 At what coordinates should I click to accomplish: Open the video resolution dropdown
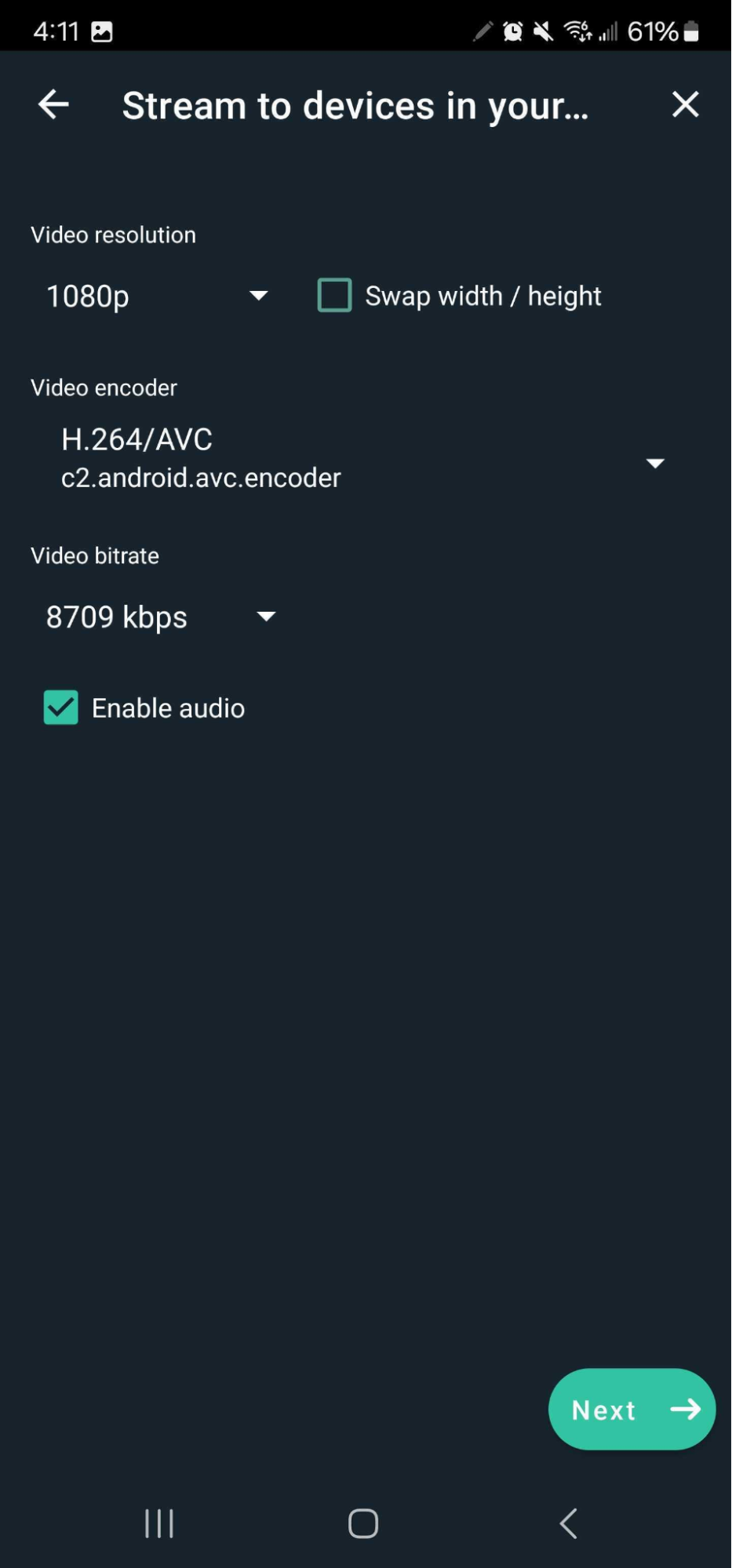point(259,296)
